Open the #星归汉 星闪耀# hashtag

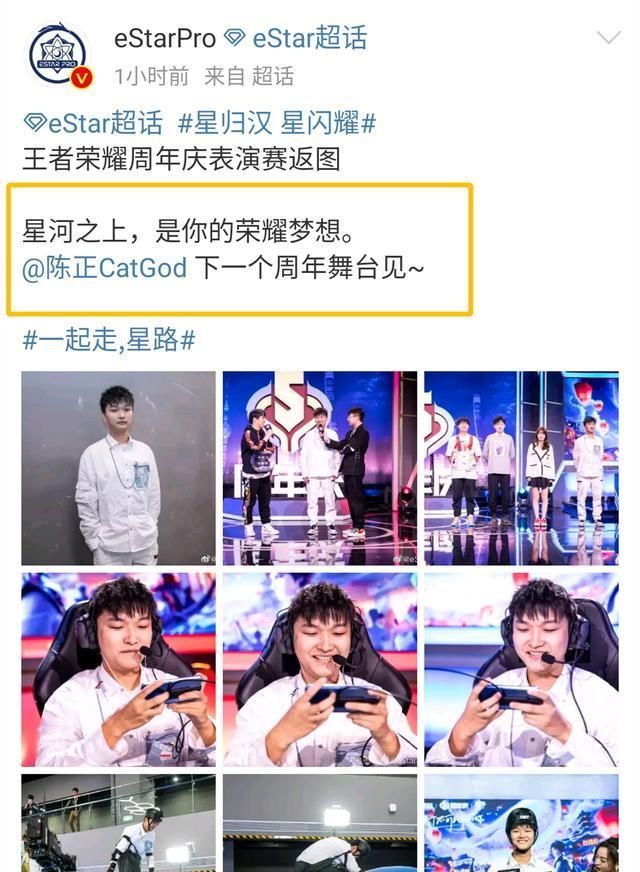pos(277,124)
